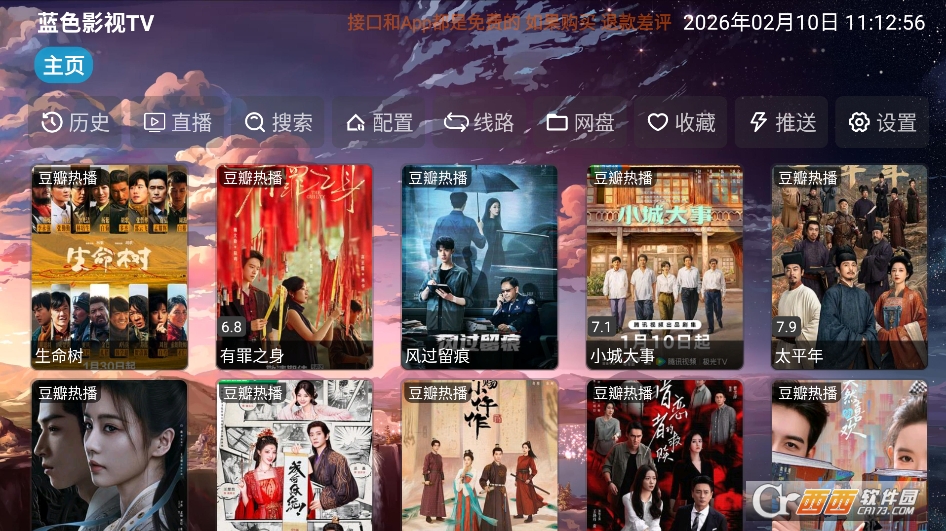Switch 线路 playback line
This screenshot has width=946, height=531.
click(x=480, y=122)
